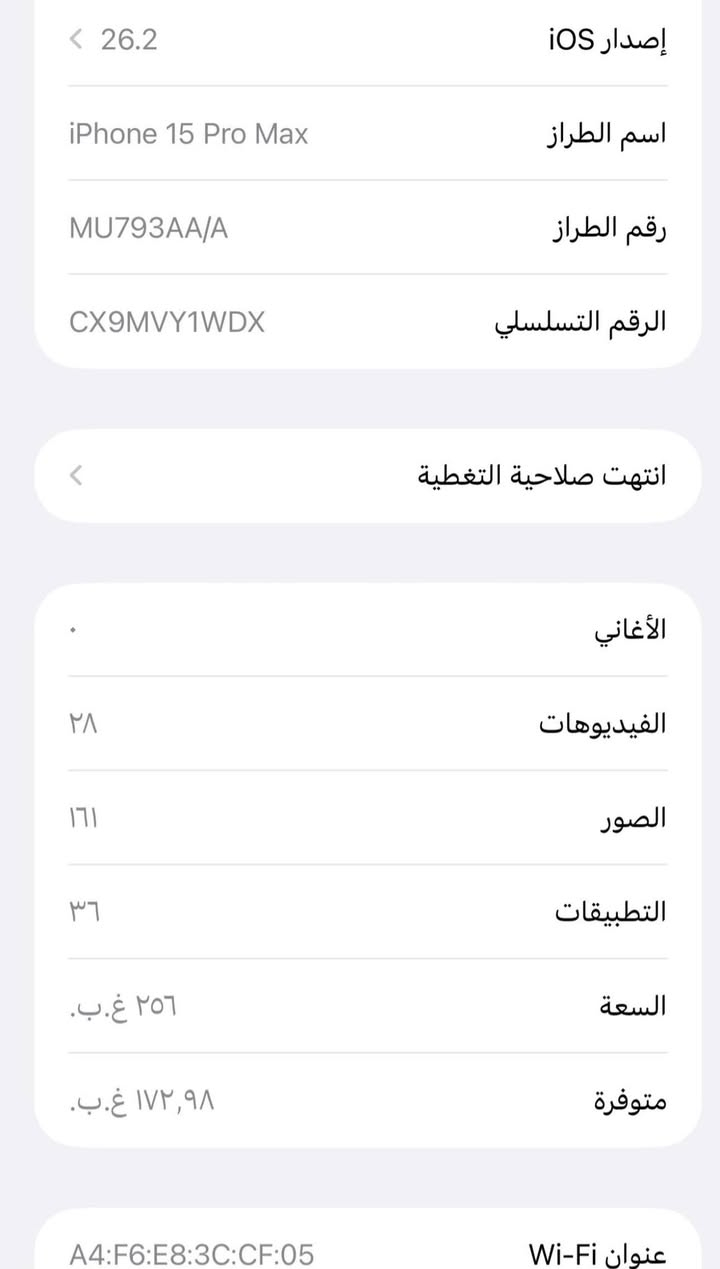
Task: Tap the model number MU793AA/A
Action: [147, 228]
